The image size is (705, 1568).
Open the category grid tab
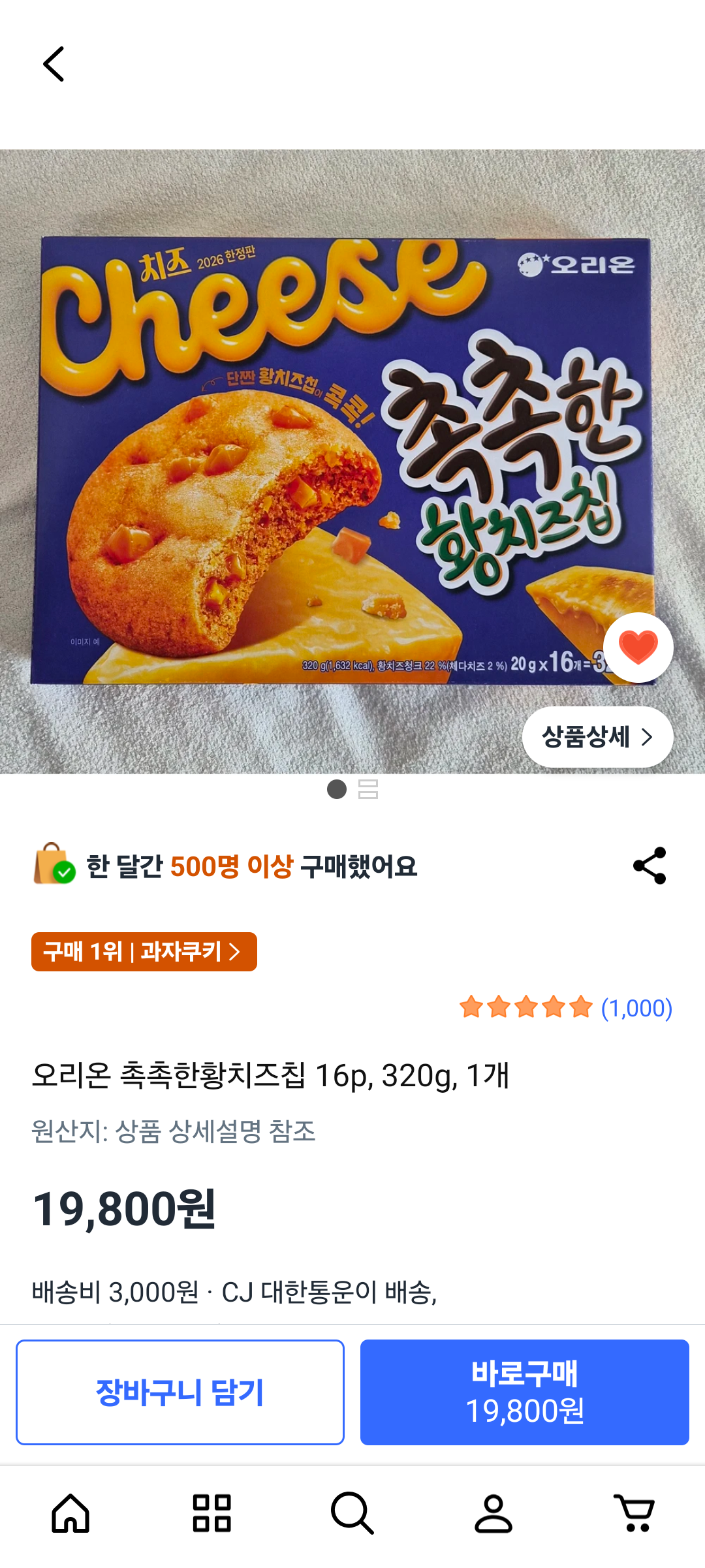[211, 1513]
